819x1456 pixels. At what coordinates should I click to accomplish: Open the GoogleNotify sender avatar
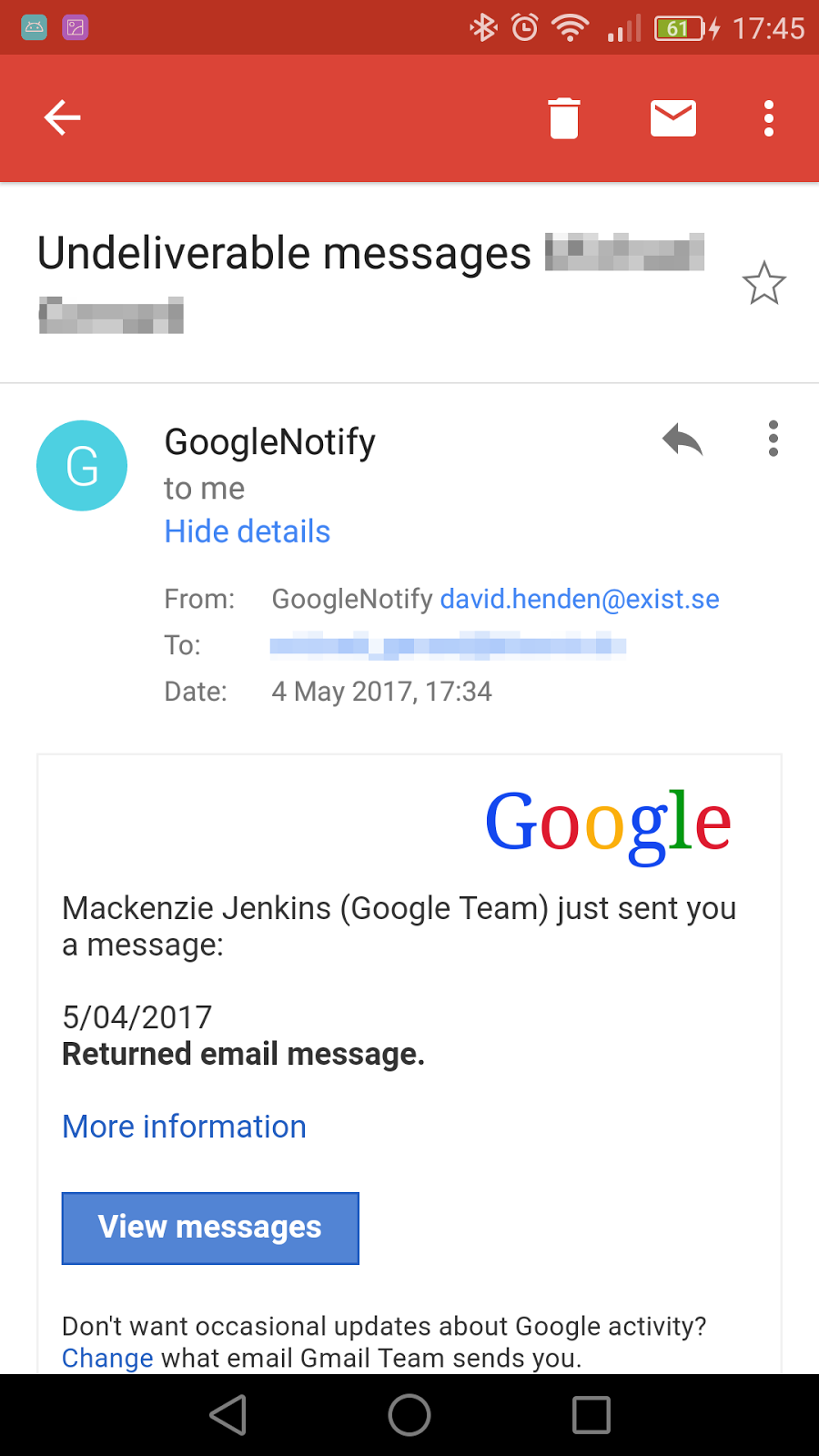(x=82, y=465)
